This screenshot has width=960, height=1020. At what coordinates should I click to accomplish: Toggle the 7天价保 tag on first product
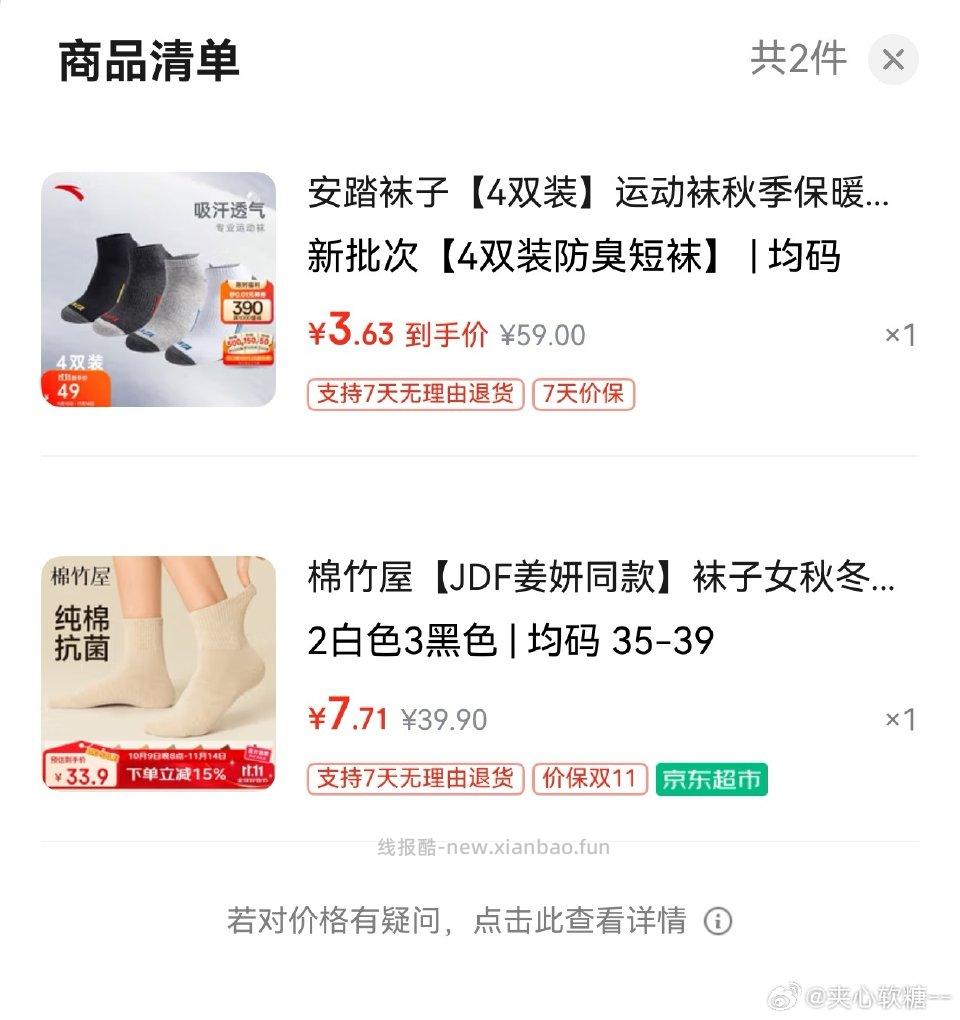coord(583,395)
